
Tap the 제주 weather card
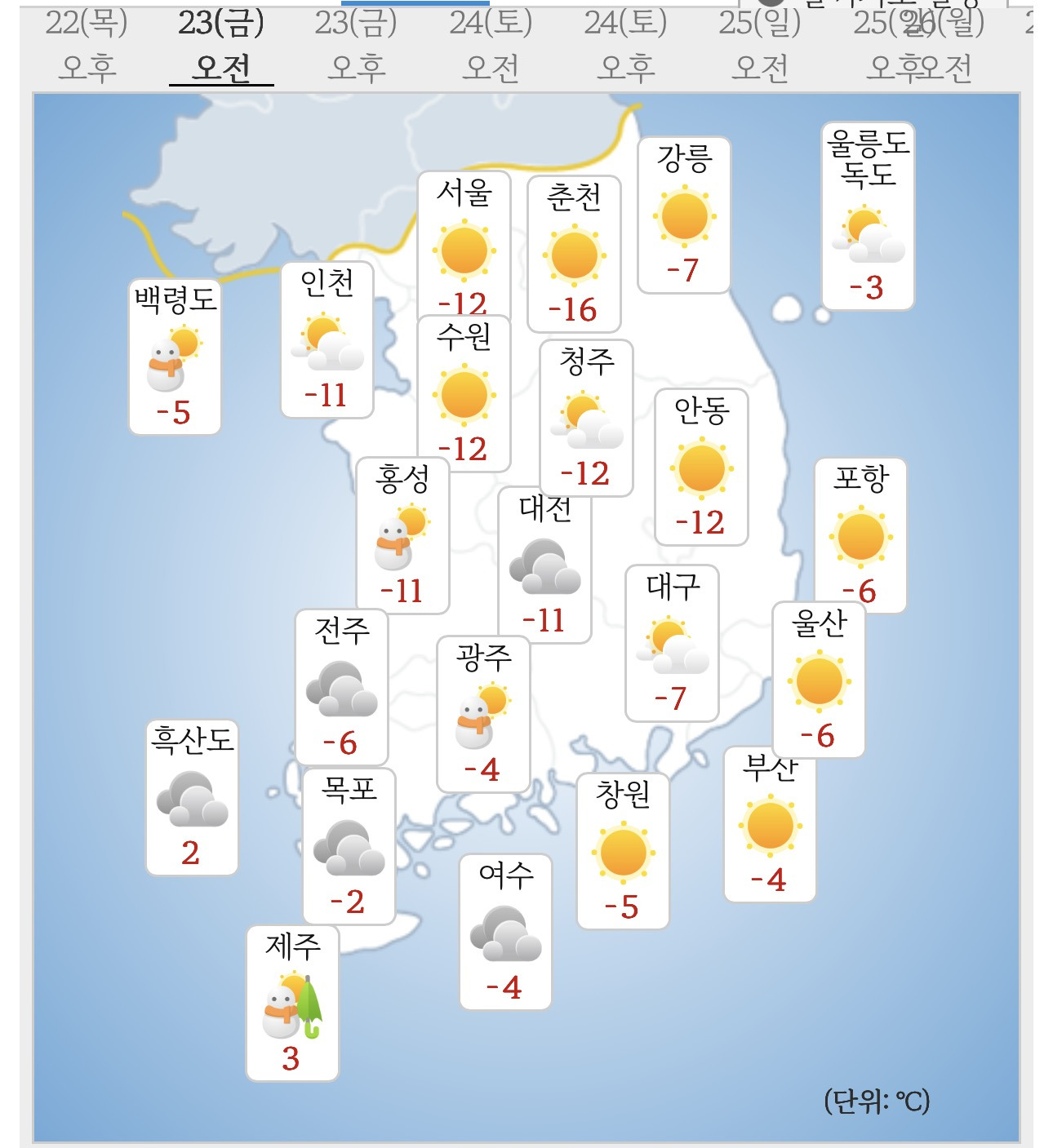pyautogui.click(x=292, y=1004)
